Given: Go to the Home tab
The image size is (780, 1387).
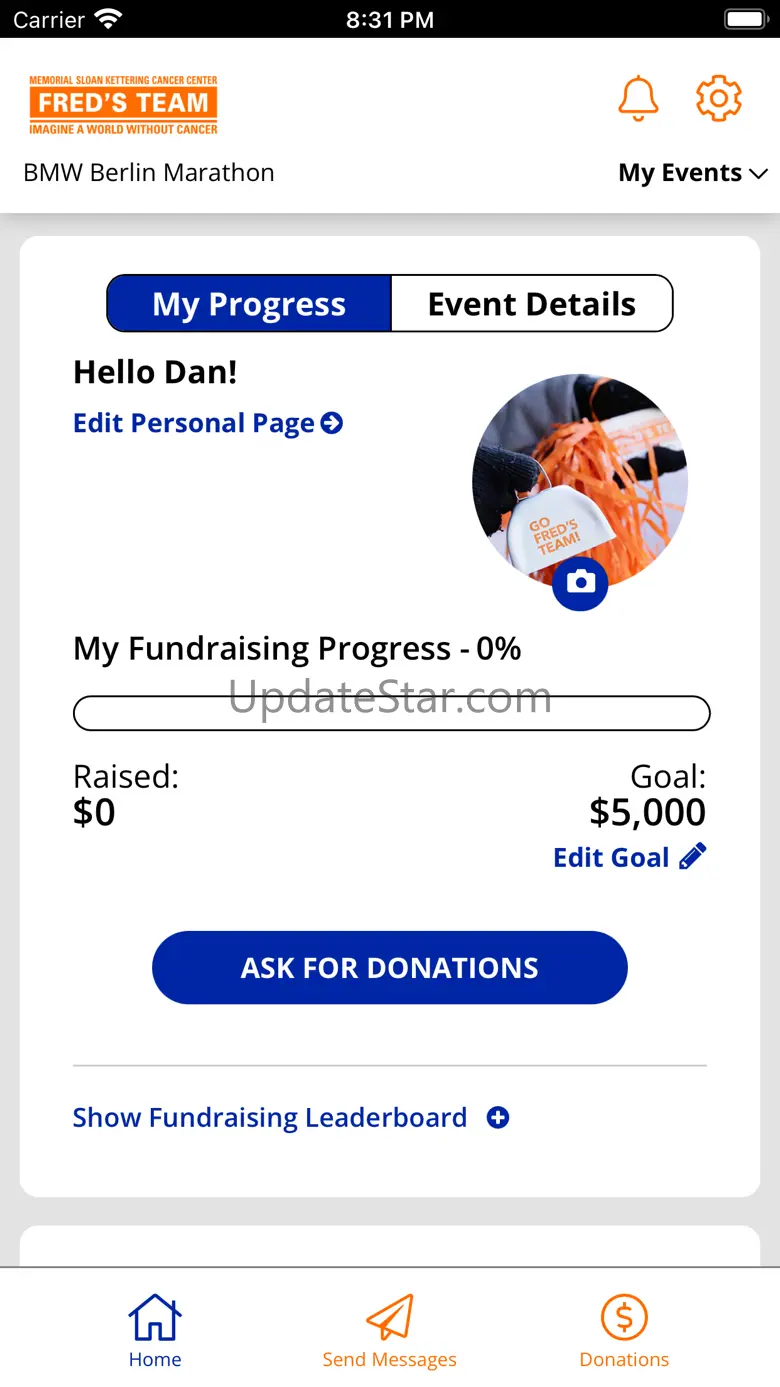Looking at the screenshot, I should click(155, 1331).
